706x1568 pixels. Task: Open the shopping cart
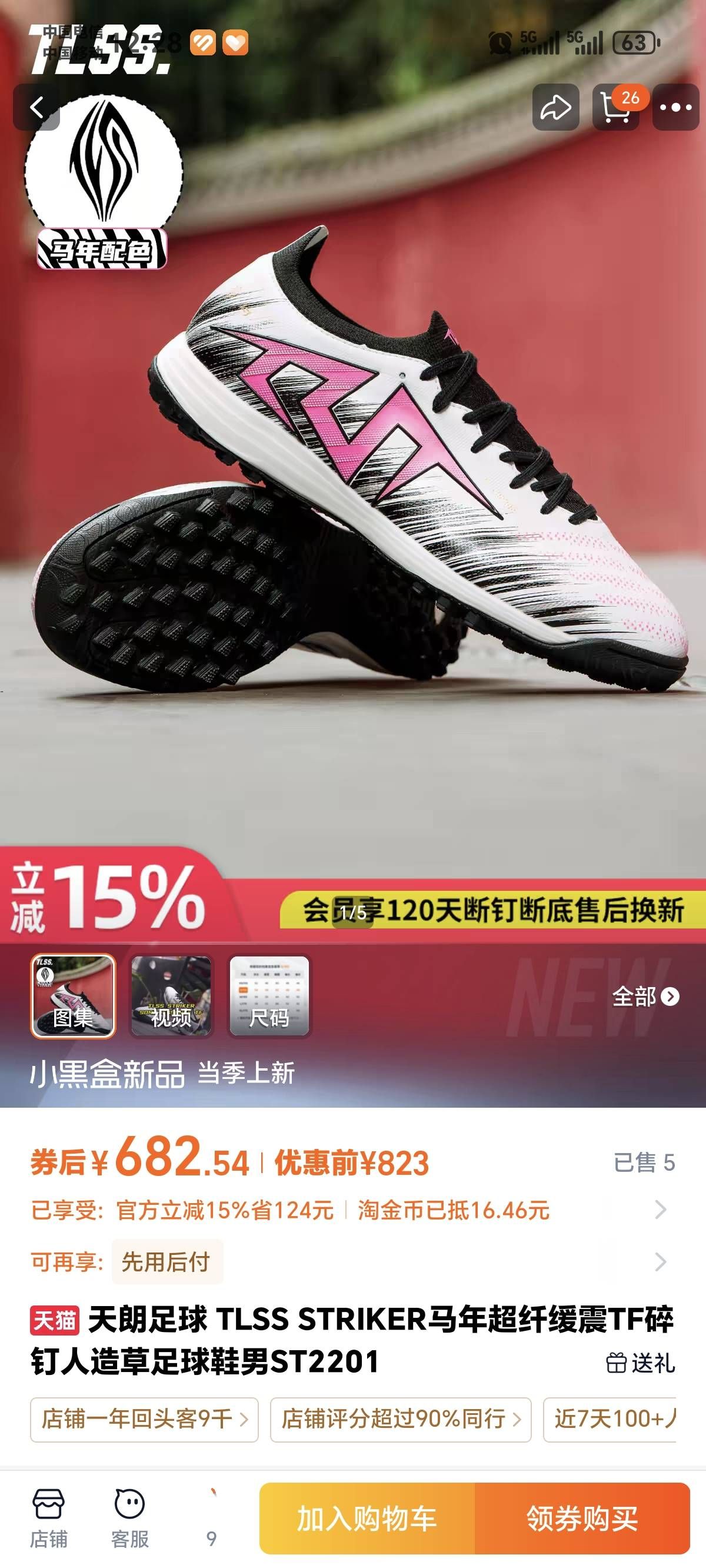[615, 108]
